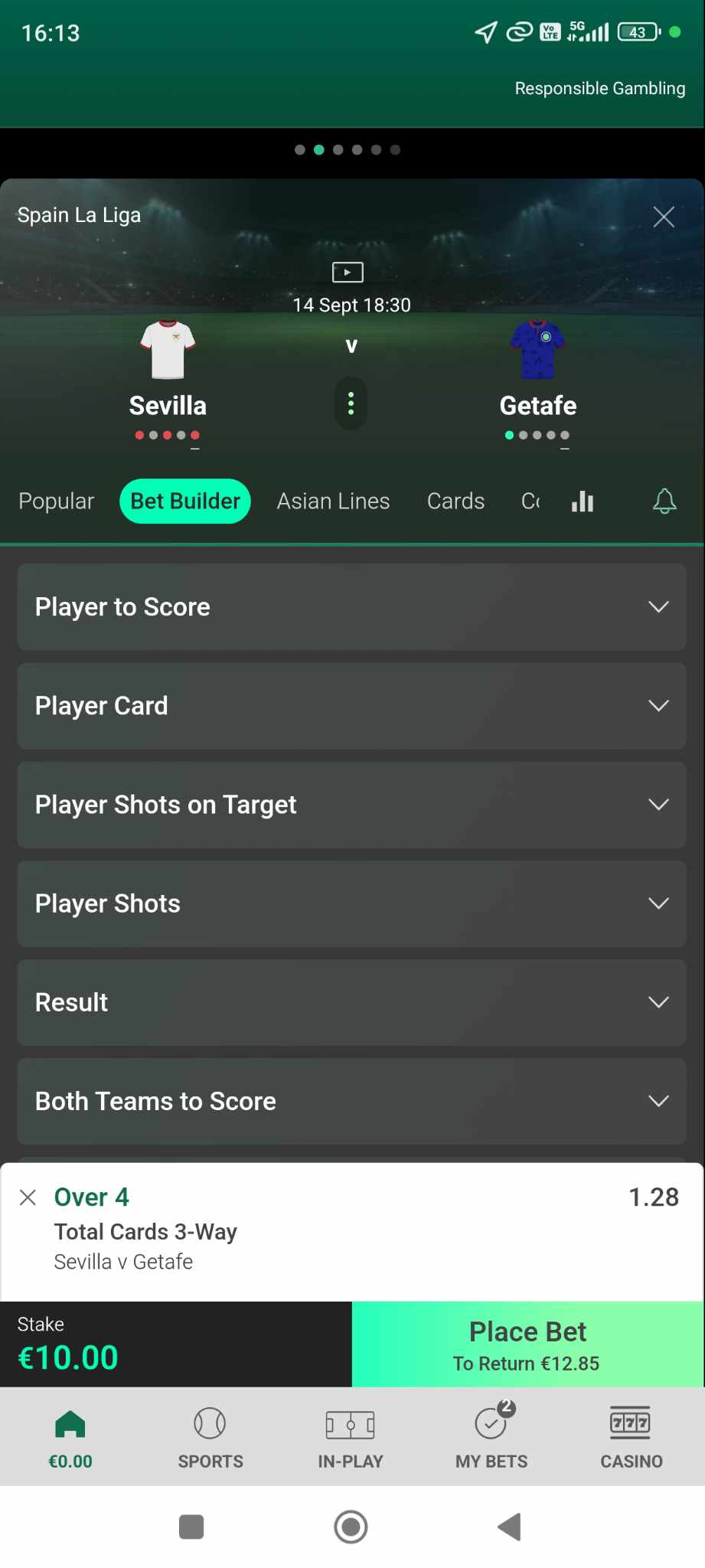This screenshot has height=1568, width=705.
Task: Switch to the Cards tab
Action: (x=455, y=501)
